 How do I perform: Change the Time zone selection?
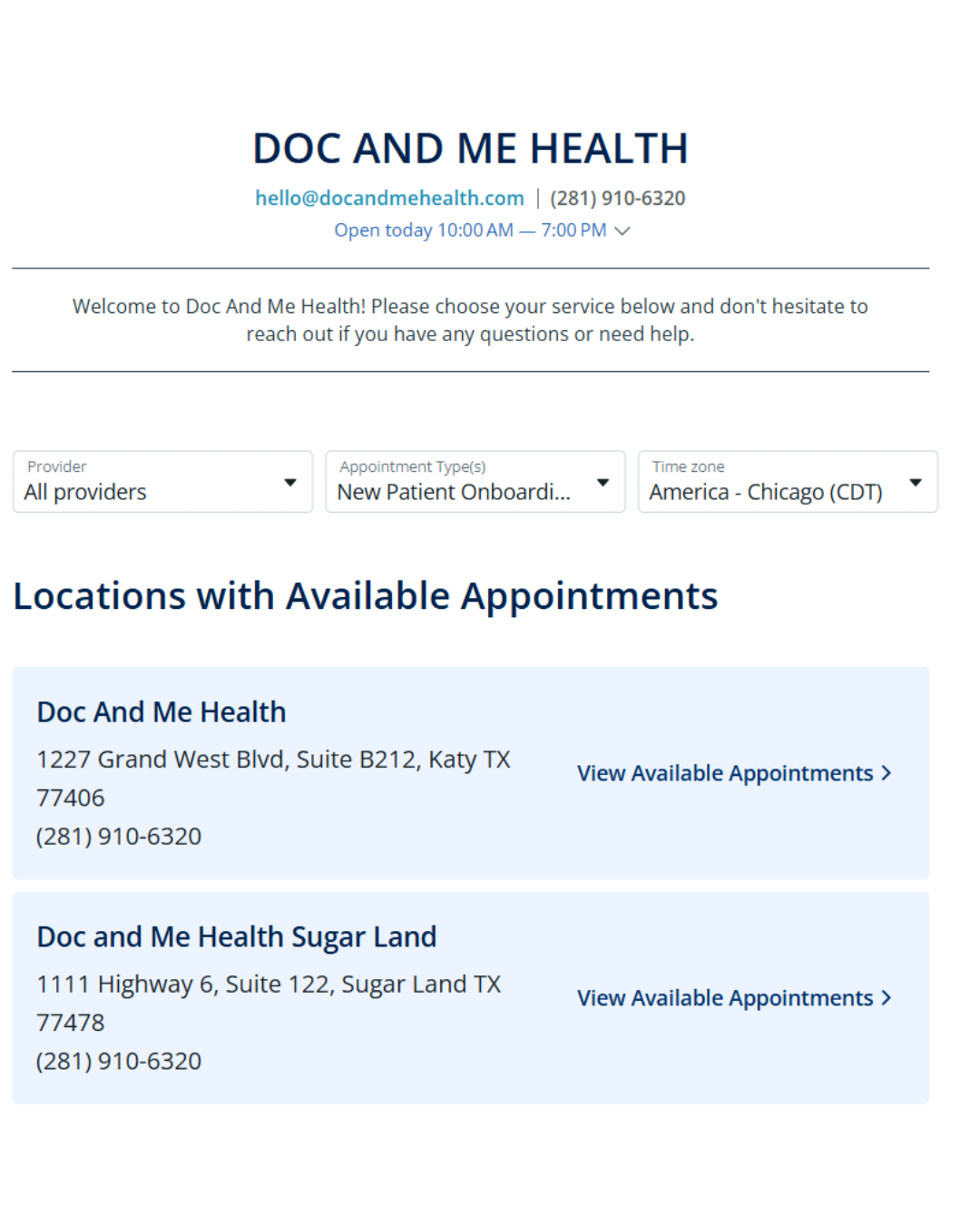click(x=788, y=482)
